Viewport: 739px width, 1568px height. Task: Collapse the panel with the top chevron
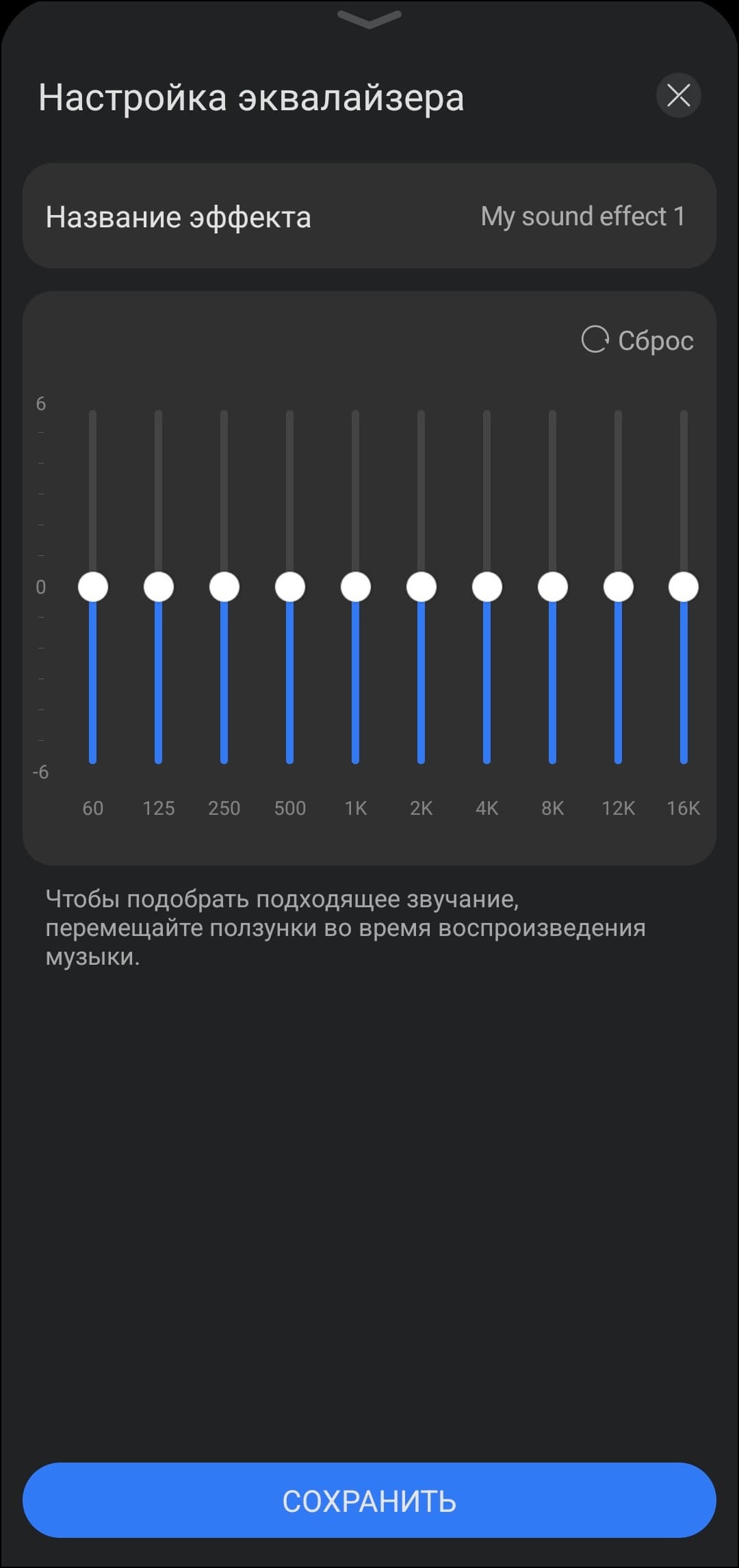coord(369,20)
